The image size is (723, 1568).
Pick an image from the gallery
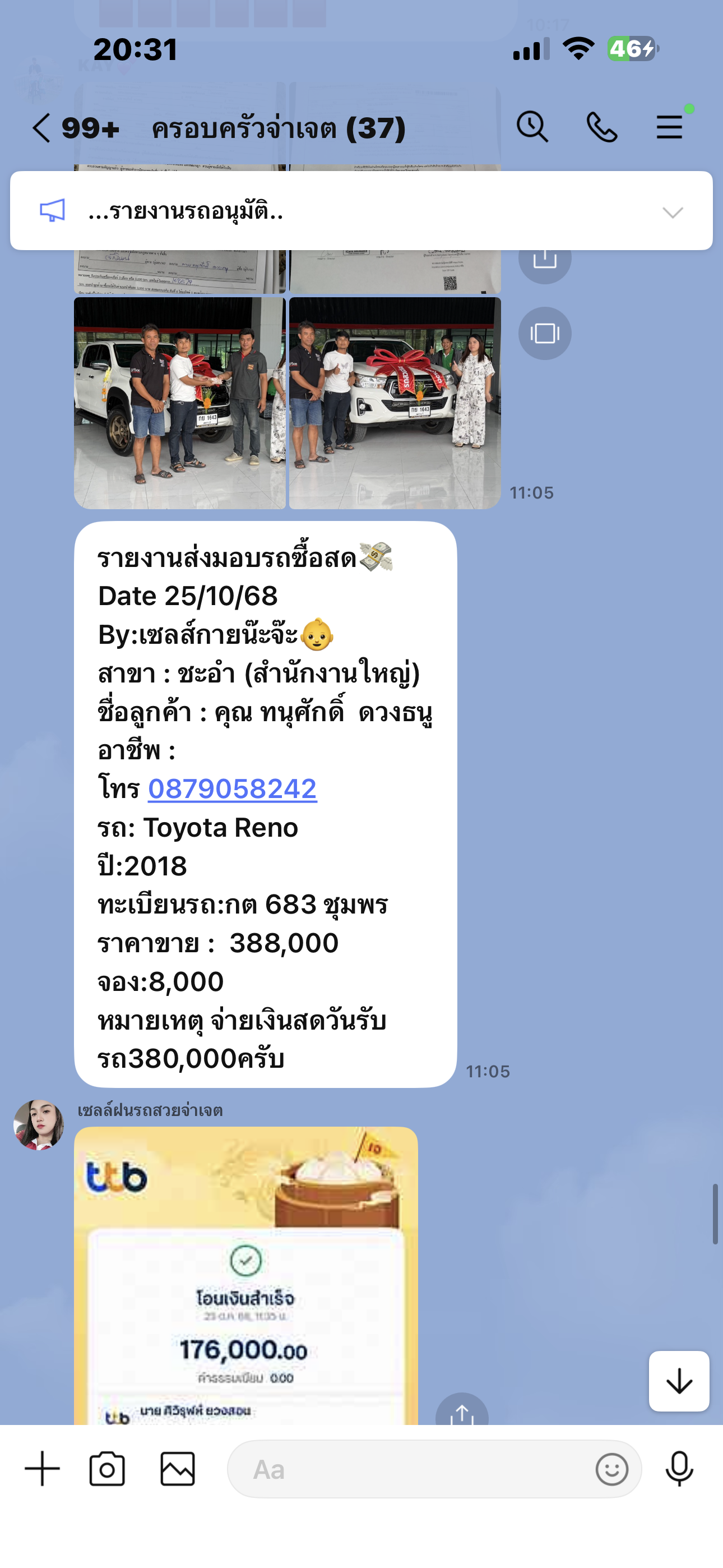[x=177, y=1468]
